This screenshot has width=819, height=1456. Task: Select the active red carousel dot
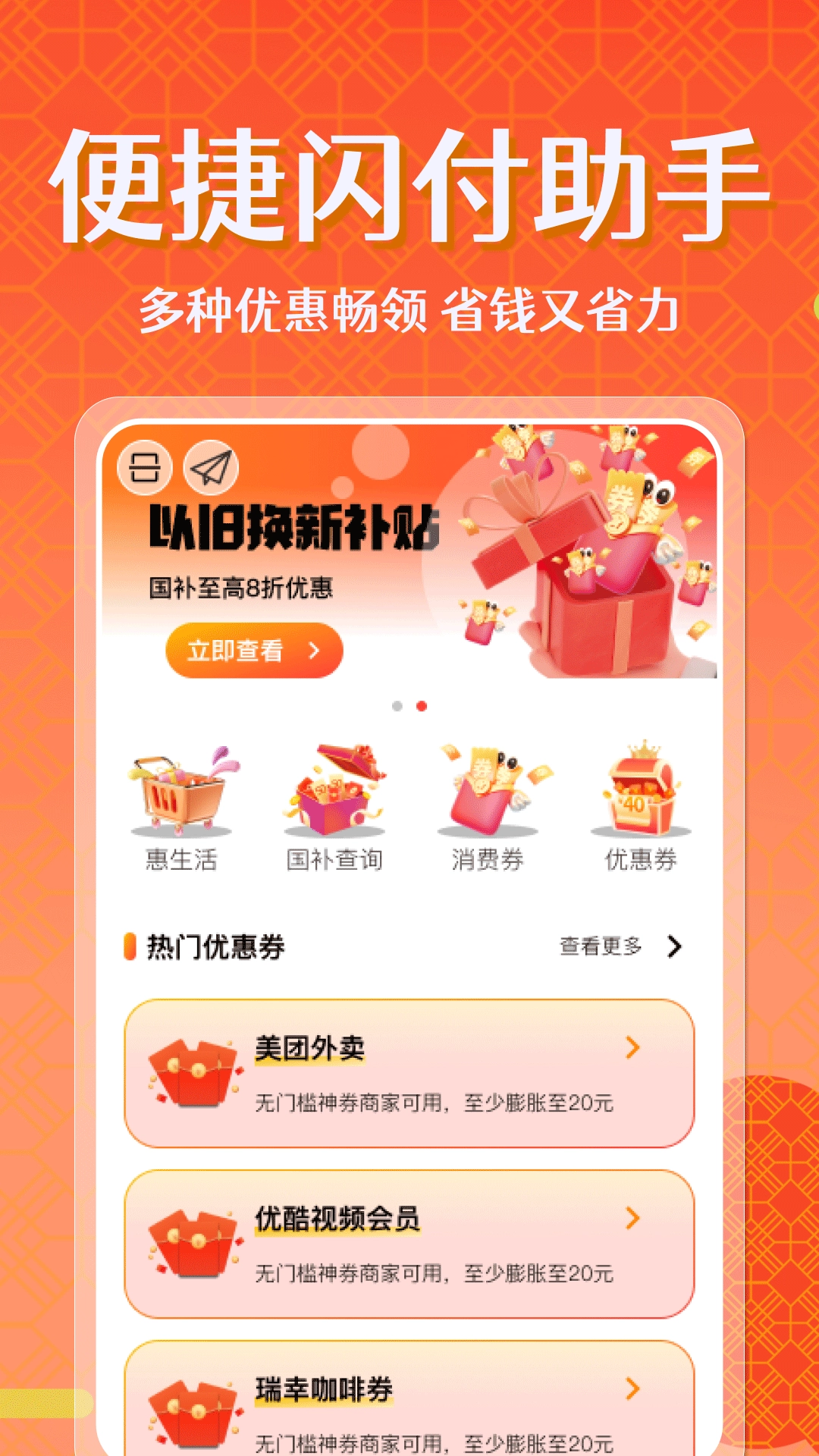click(x=422, y=707)
